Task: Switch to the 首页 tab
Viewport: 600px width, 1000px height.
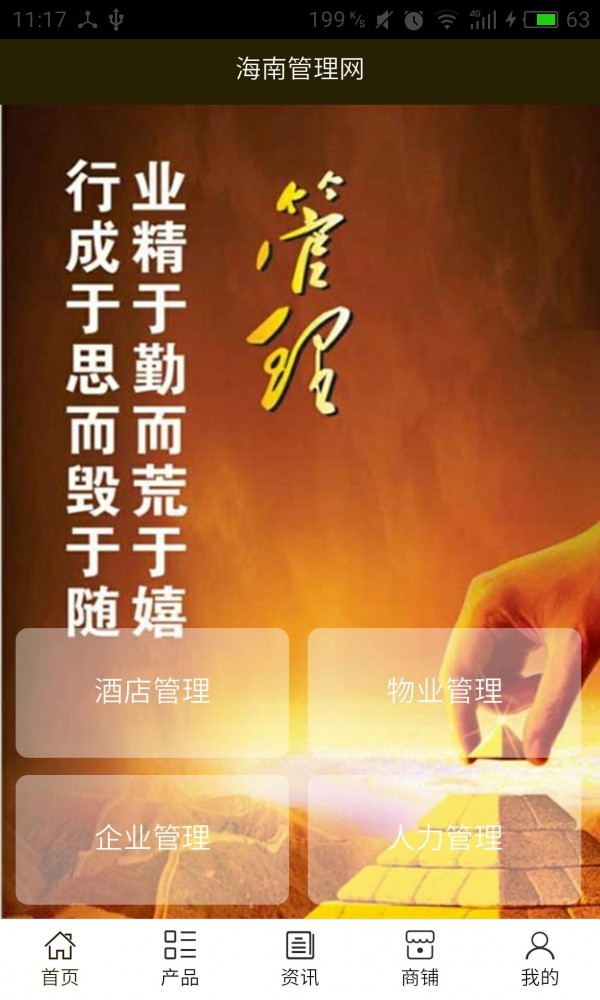Action: (x=60, y=958)
